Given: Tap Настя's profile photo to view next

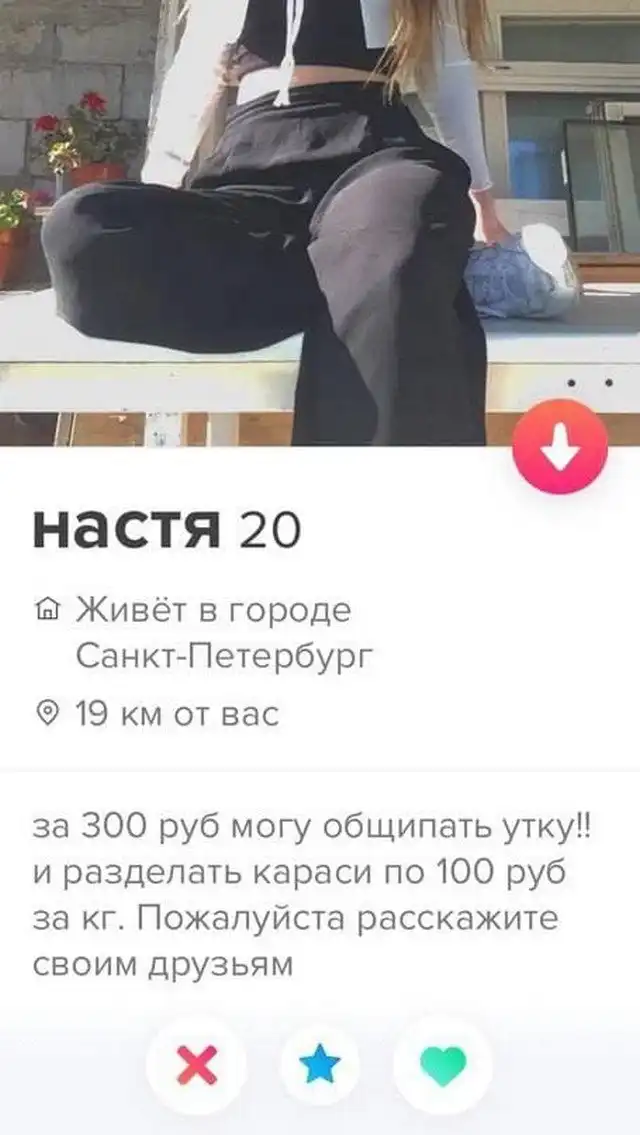Looking at the screenshot, I should pyautogui.click(x=320, y=223).
